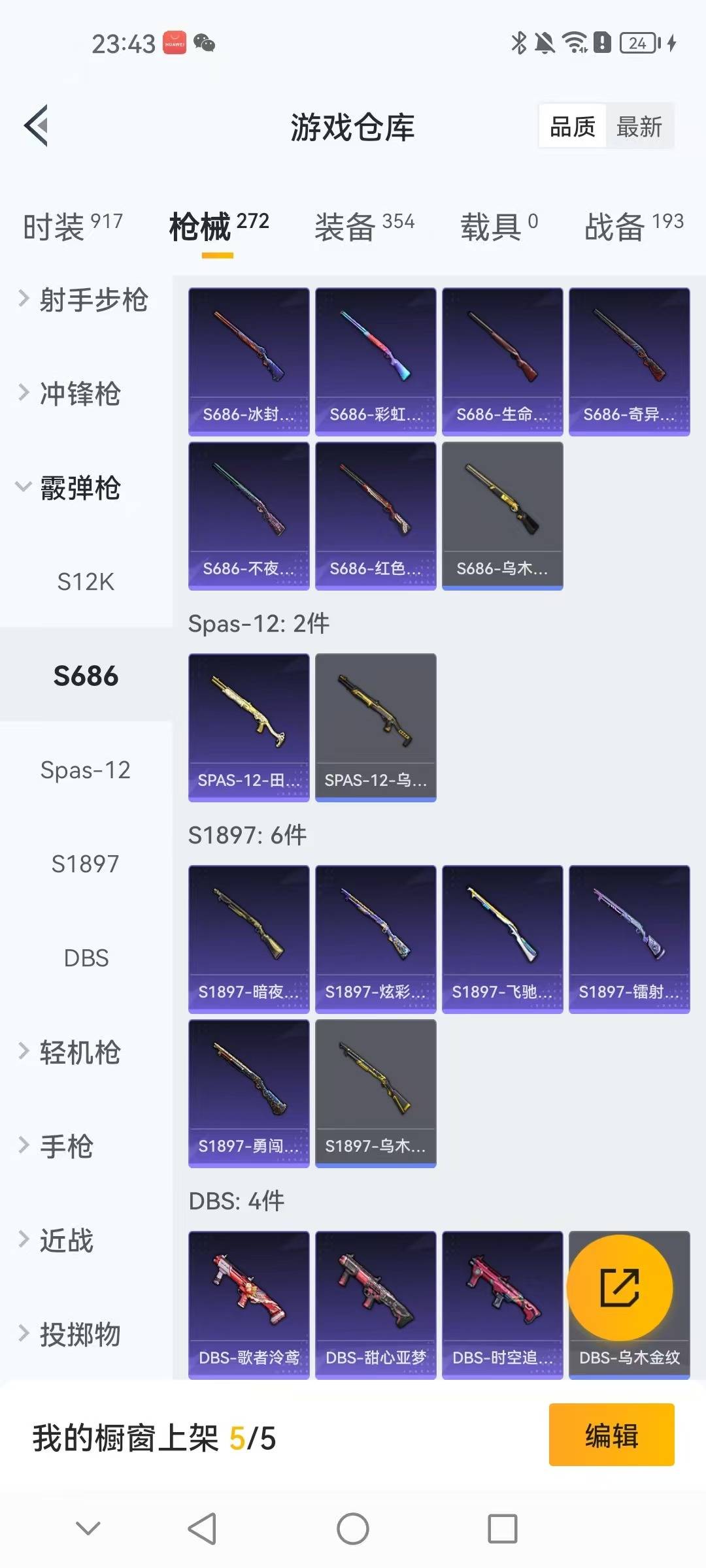Select S12K in the sidebar
Screen dimensions: 706x1568
[86, 581]
